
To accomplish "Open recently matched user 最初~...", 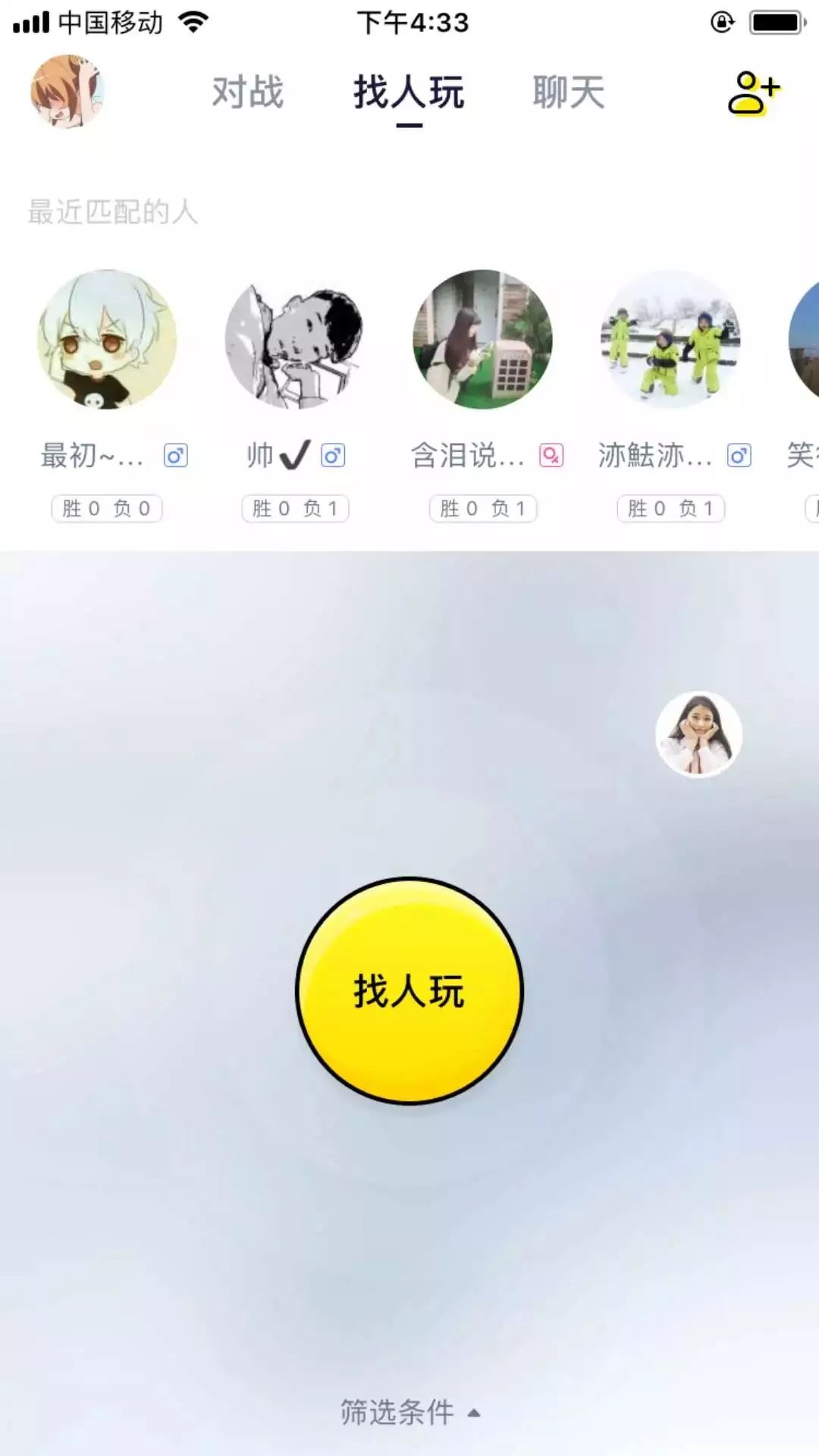I will [x=107, y=339].
